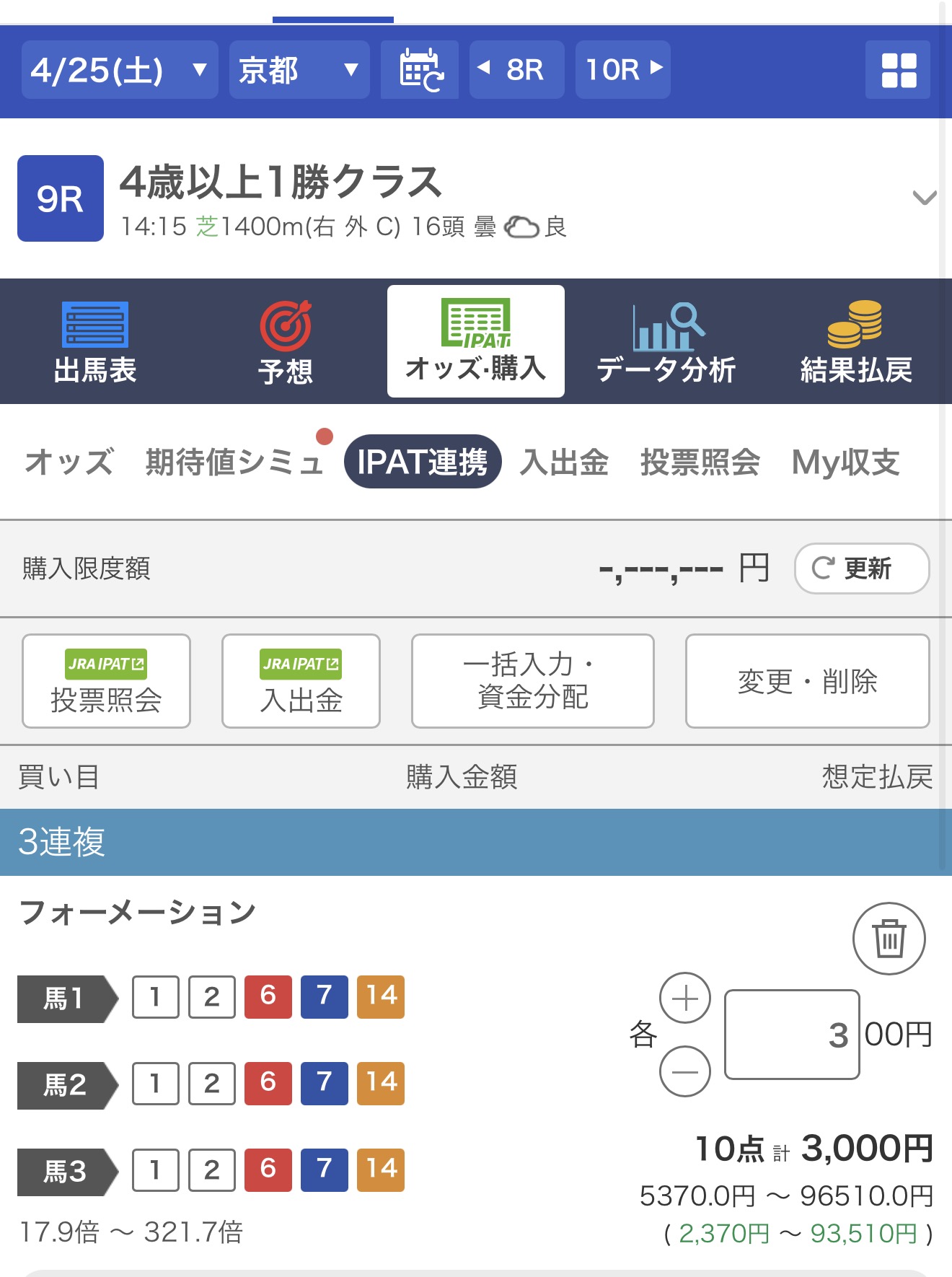Tap the 更新 refresh button
952x1277 pixels.
(x=861, y=569)
